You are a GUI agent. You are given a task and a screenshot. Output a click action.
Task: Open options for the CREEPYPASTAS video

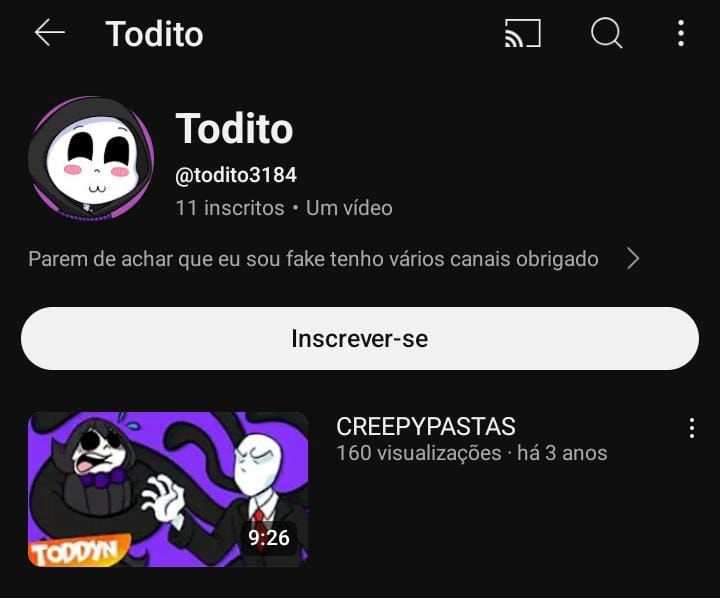(691, 429)
